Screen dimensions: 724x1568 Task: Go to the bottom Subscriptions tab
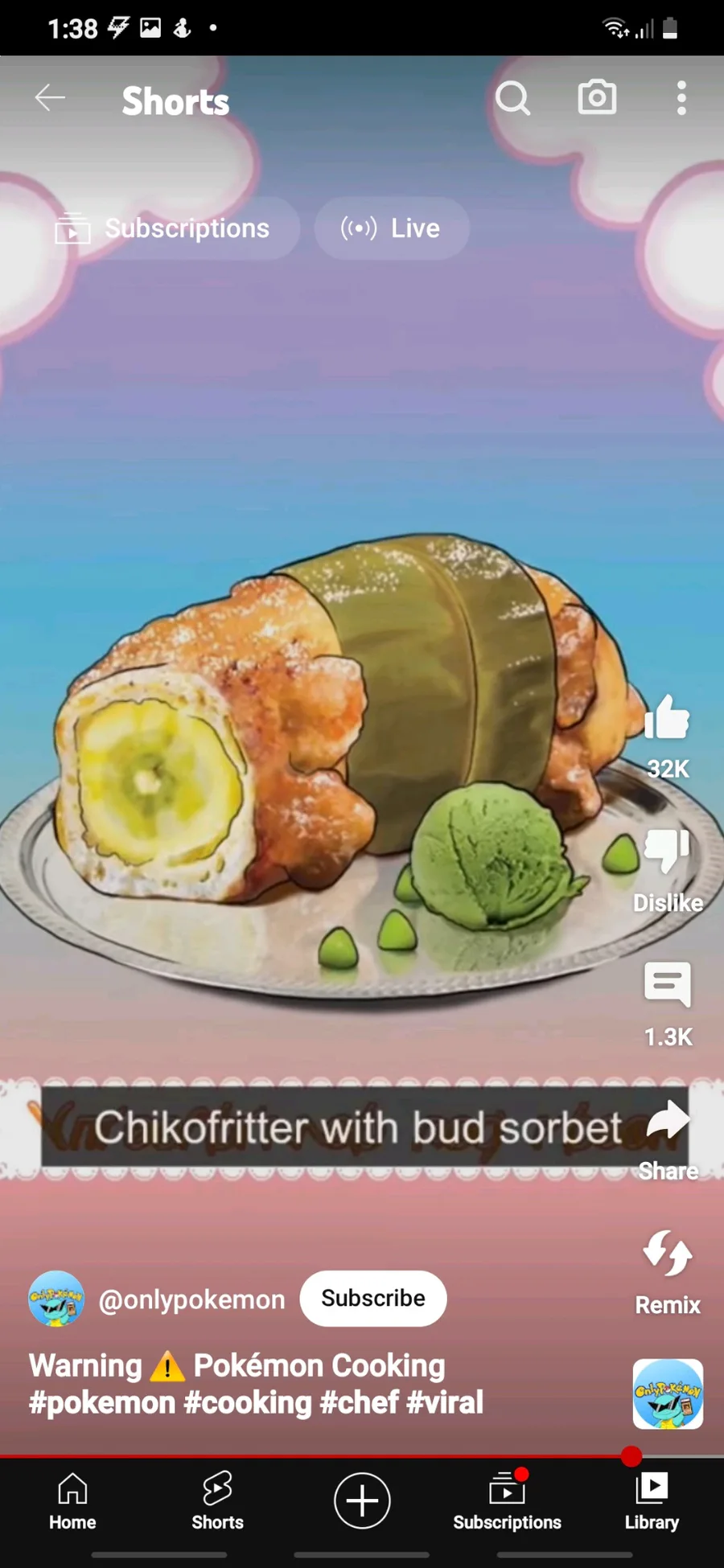point(507,1500)
